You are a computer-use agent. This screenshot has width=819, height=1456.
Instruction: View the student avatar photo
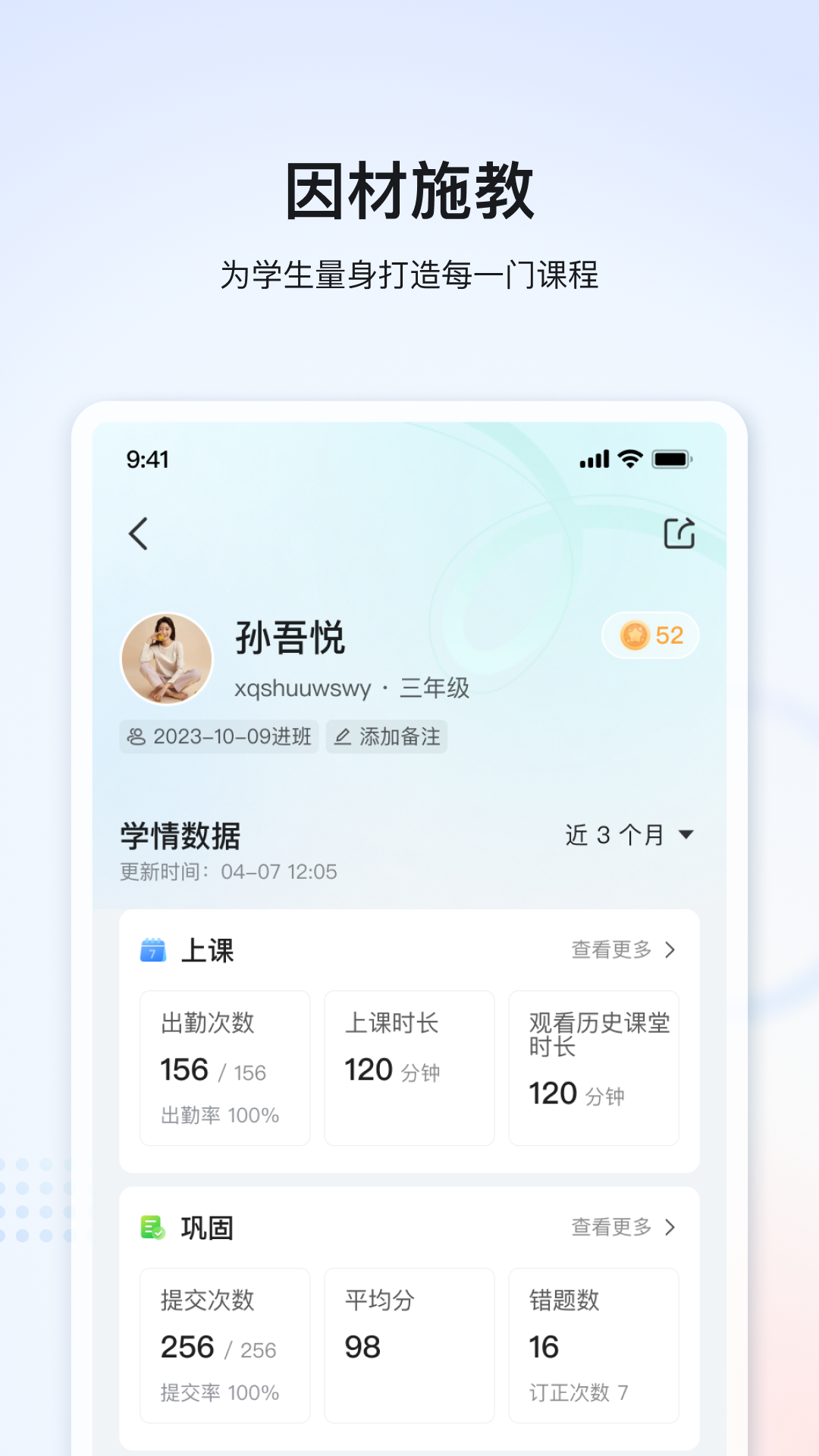[167, 658]
